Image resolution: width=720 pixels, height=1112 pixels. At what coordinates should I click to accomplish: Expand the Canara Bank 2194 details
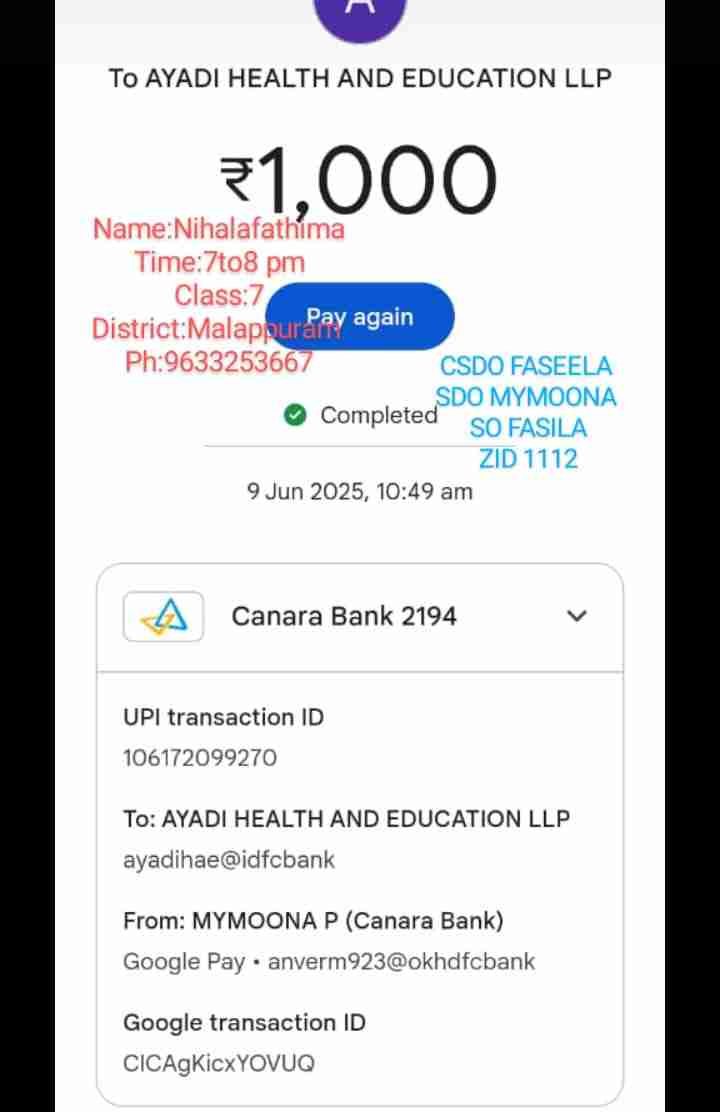576,616
